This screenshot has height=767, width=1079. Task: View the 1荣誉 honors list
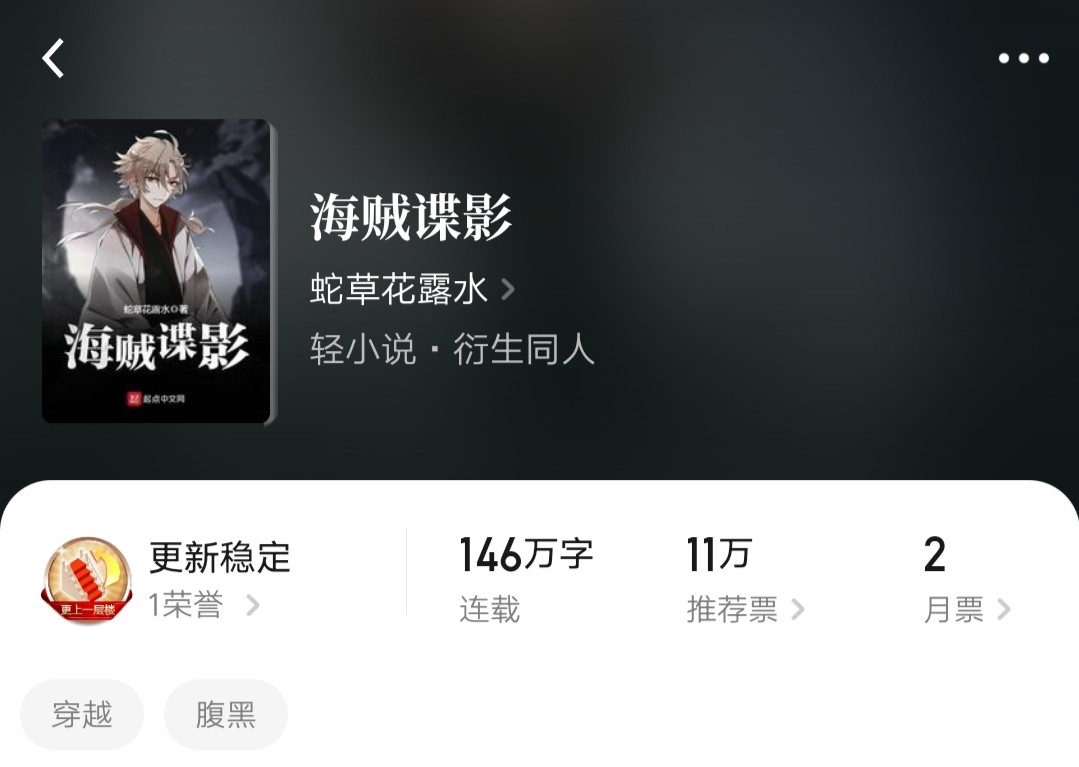pos(204,605)
